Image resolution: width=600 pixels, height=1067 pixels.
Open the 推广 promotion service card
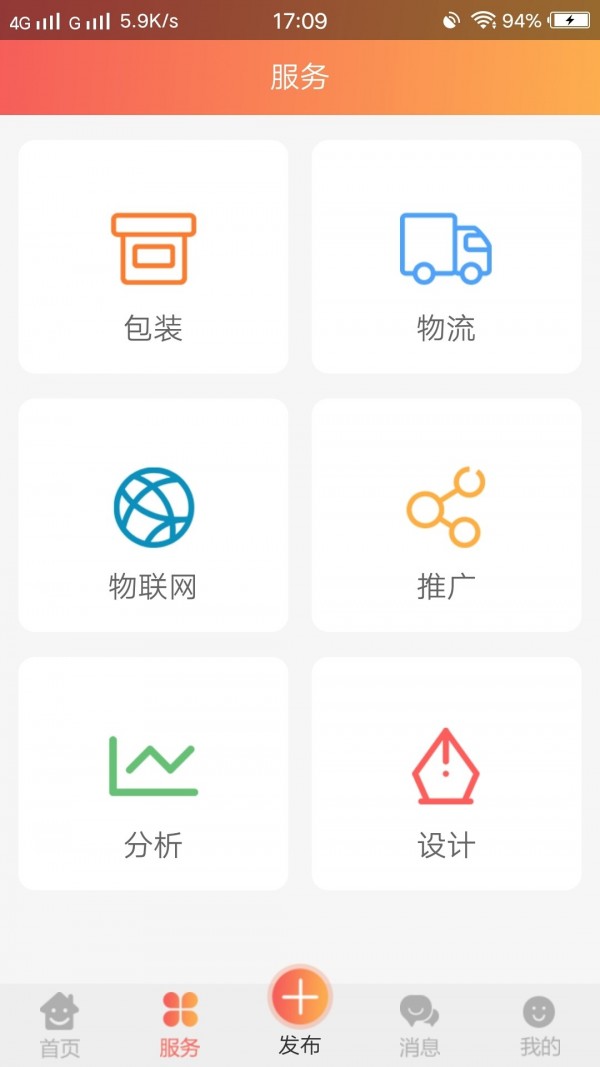(x=446, y=515)
